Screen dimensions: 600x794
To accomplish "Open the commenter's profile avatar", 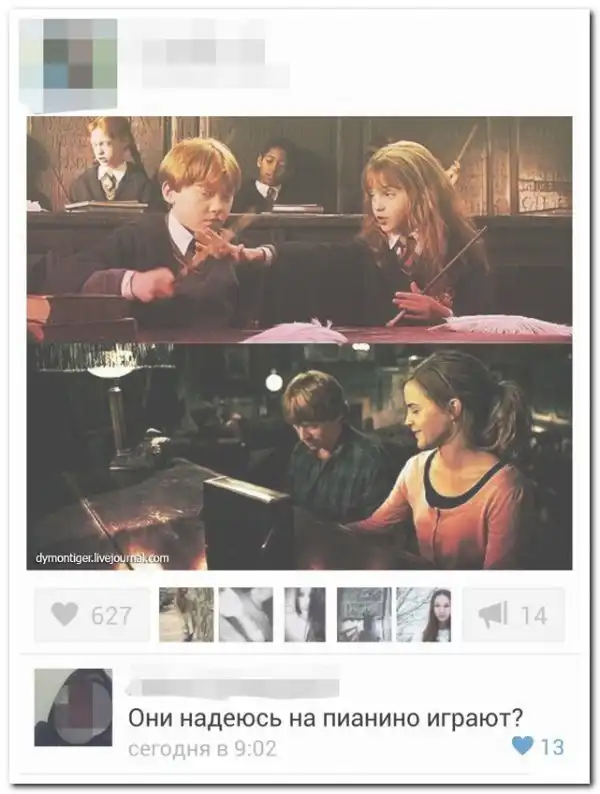I will 73,707.
